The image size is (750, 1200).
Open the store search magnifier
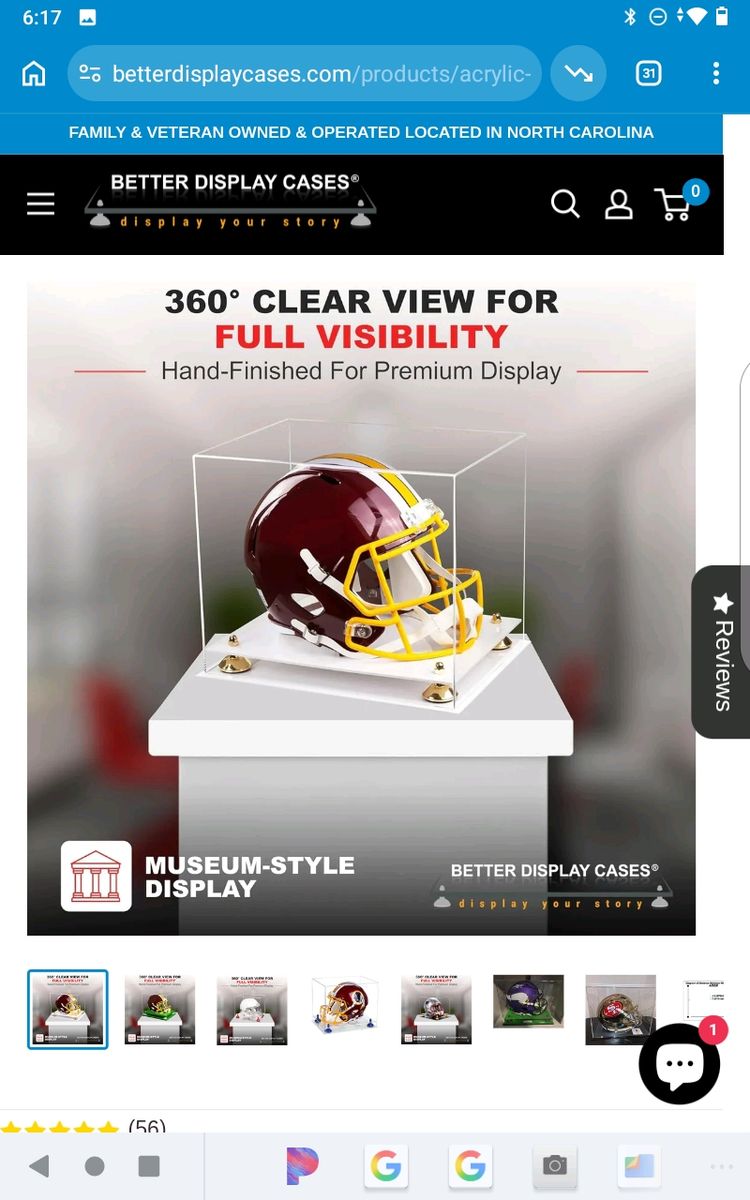pyautogui.click(x=565, y=204)
